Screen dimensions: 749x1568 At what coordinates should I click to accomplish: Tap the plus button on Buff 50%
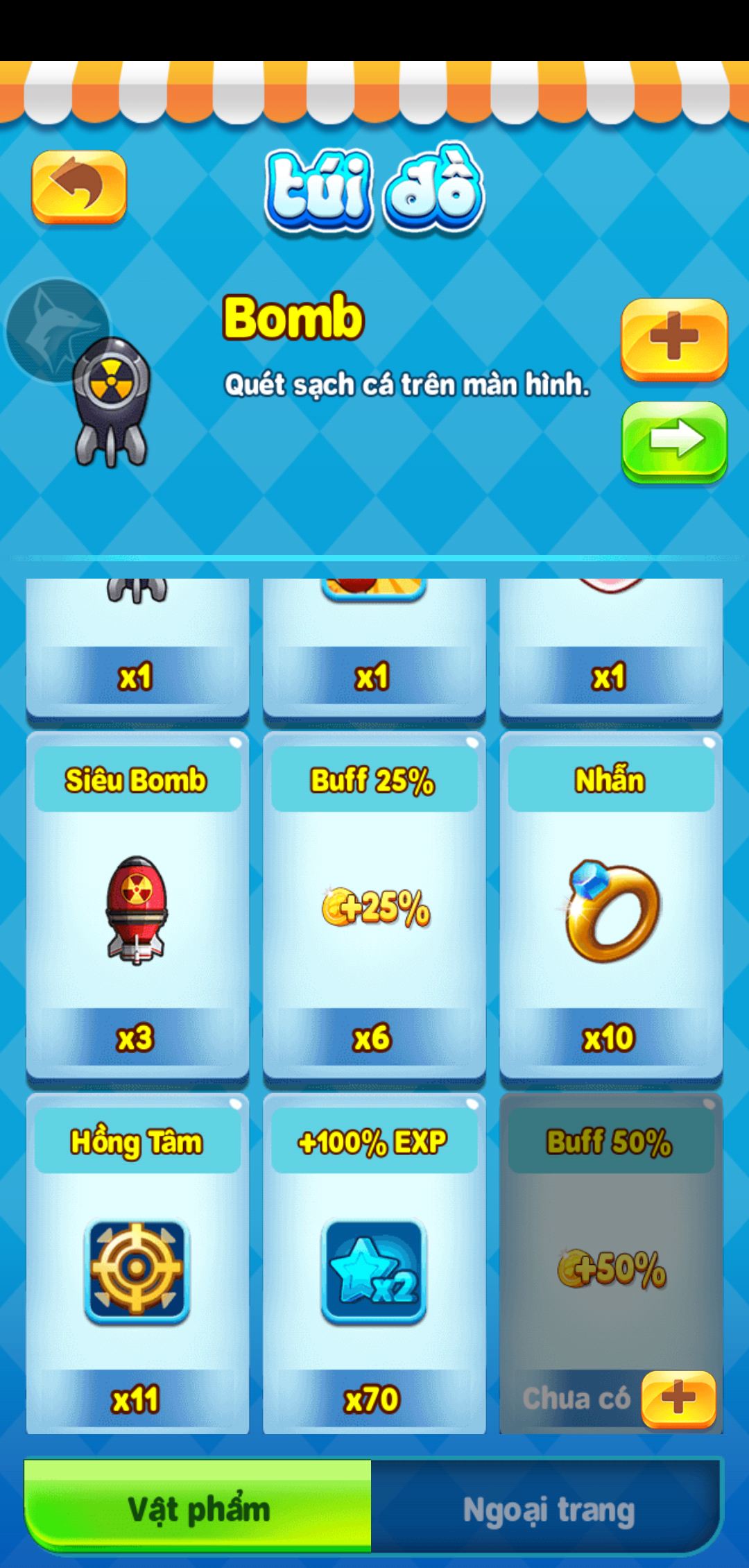(x=678, y=1397)
